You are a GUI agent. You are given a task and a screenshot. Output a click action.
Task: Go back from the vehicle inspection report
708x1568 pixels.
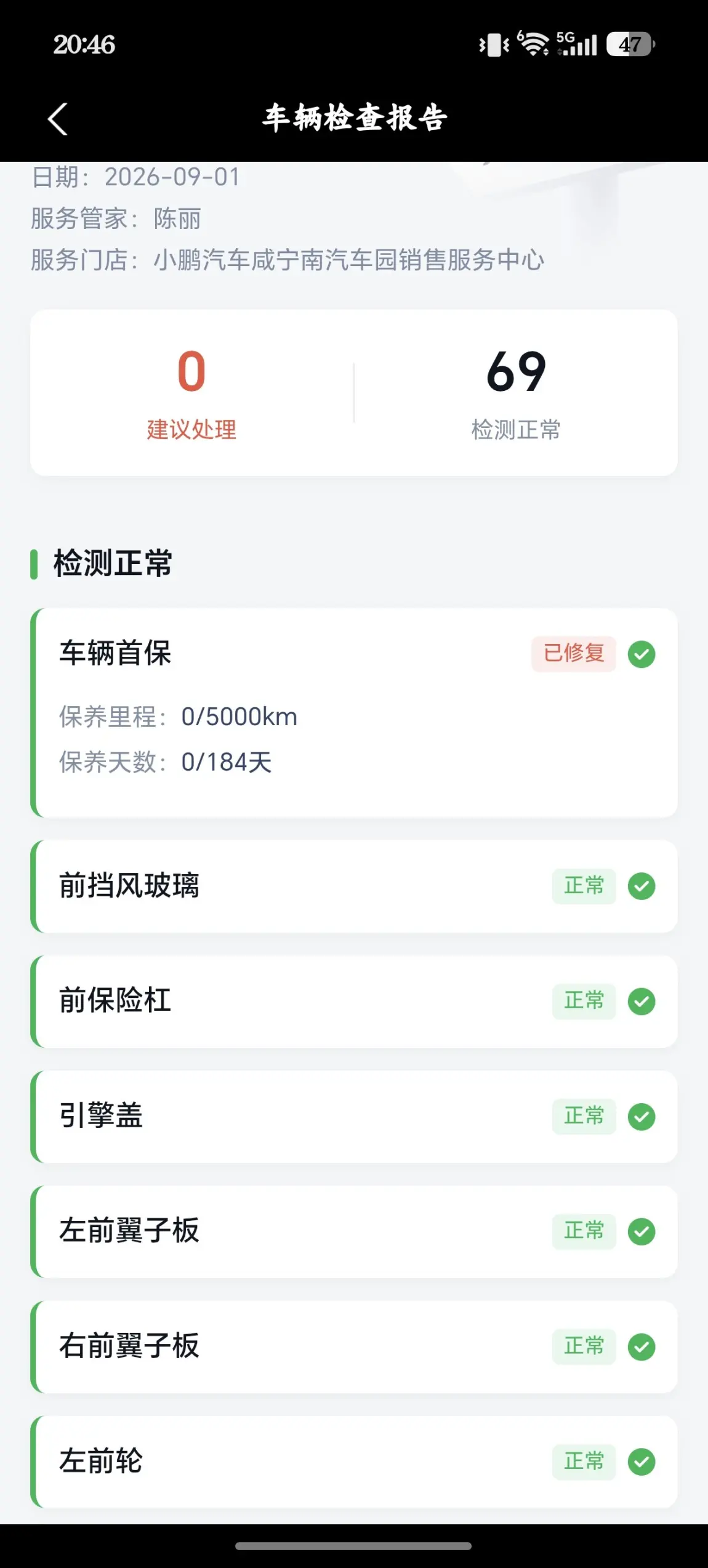click(57, 118)
